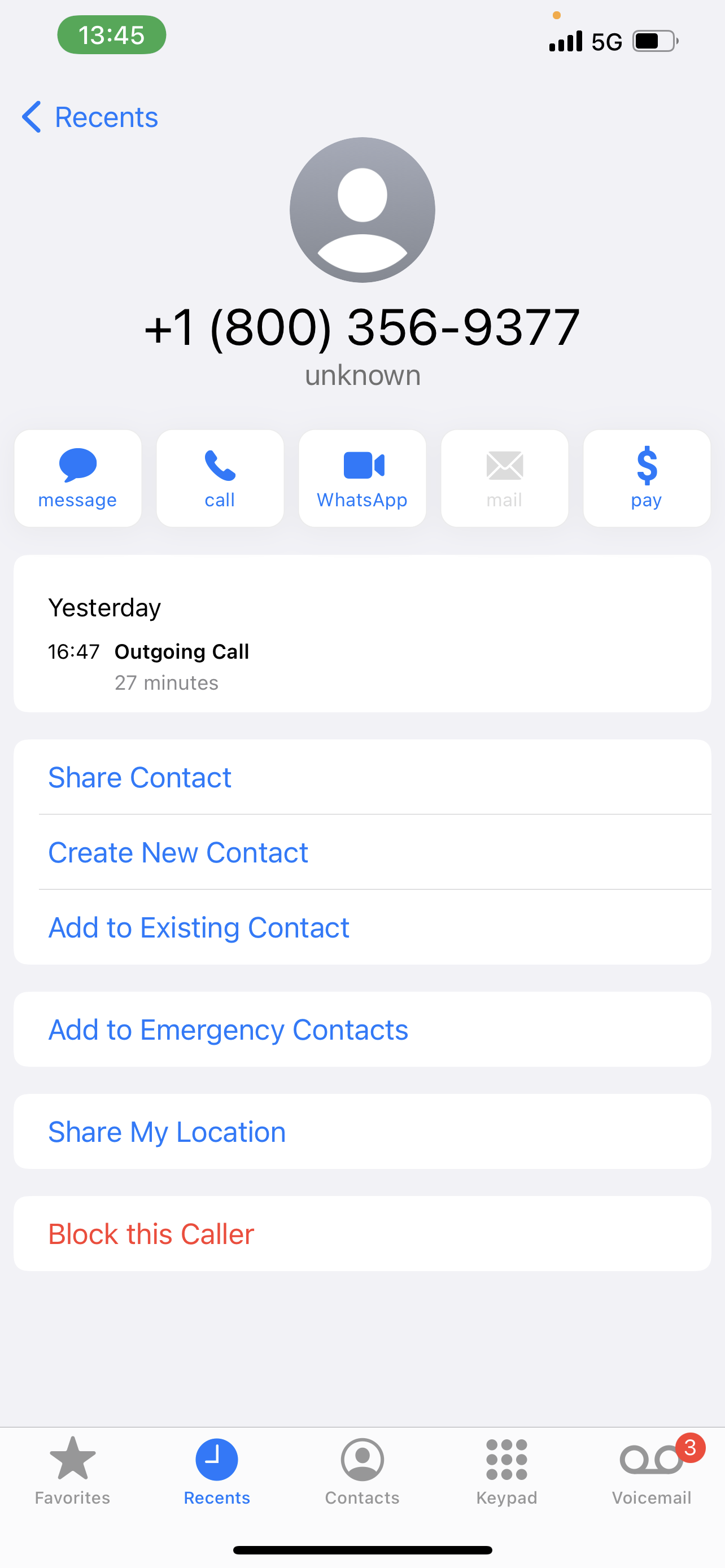Open the Recents tab
Image resolution: width=725 pixels, height=1568 pixels.
[217, 1470]
